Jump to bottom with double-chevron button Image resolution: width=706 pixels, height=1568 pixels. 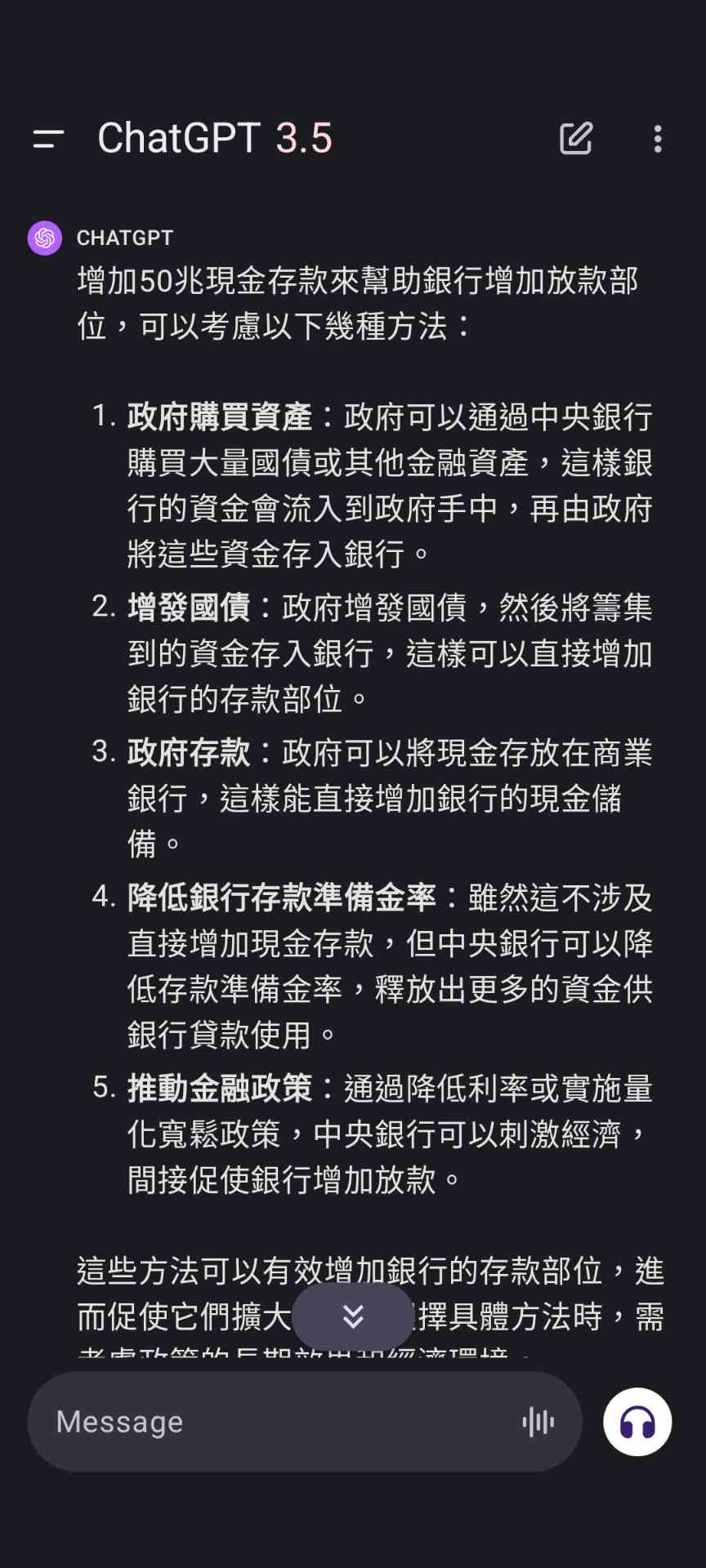click(x=353, y=1316)
